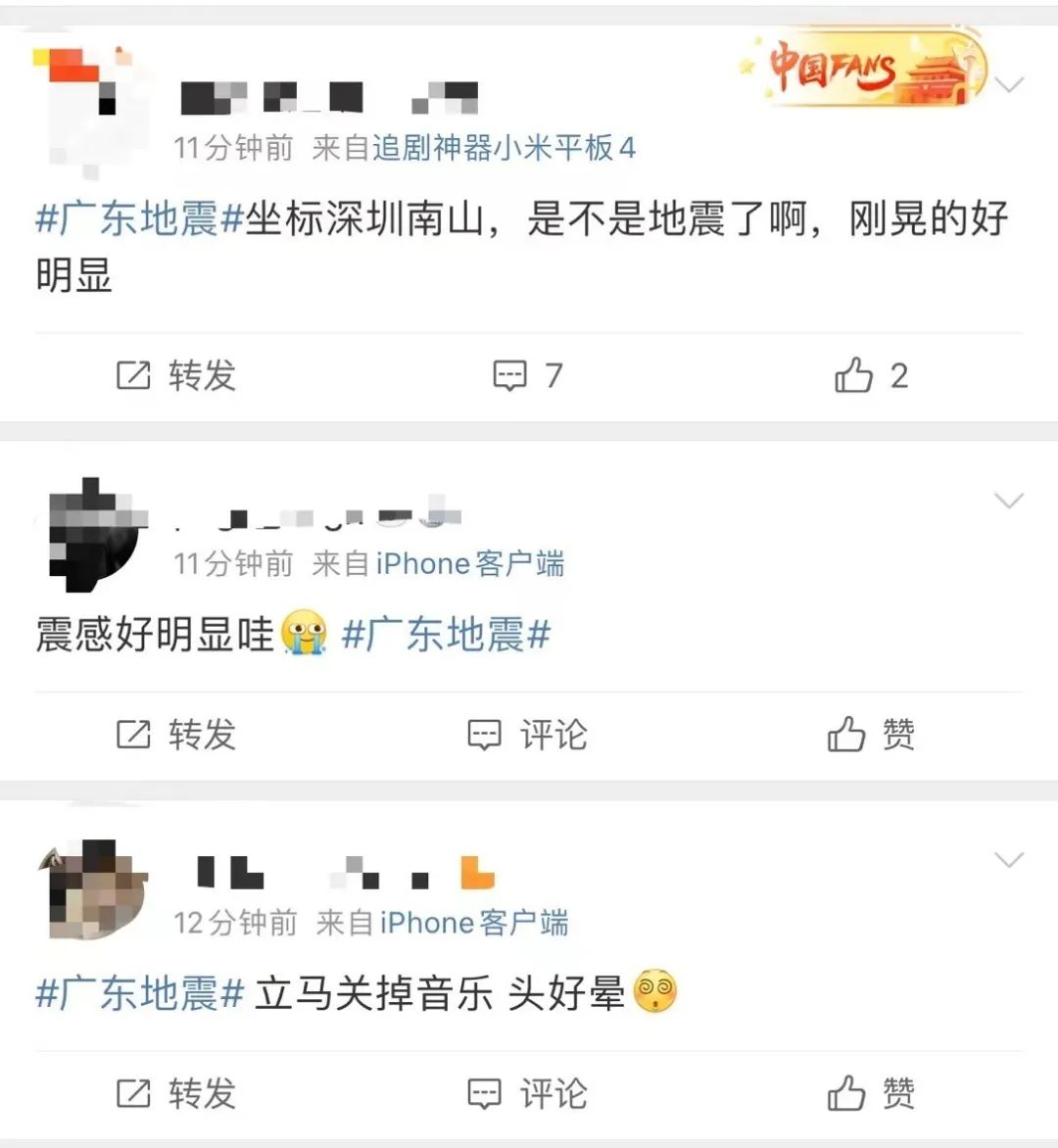Open the #广东地震# hashtag before 立马关掉音乐
1058x1148 pixels.
[138, 994]
